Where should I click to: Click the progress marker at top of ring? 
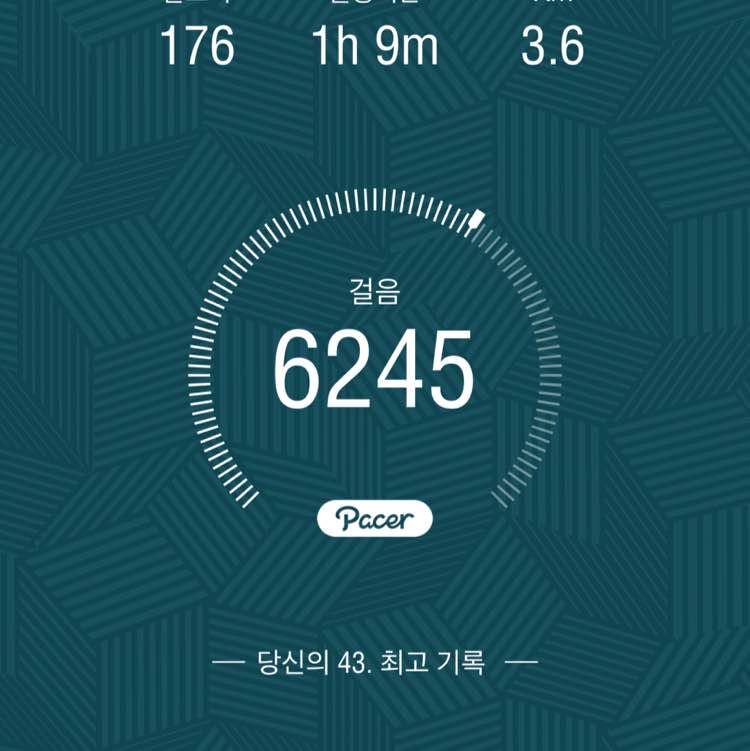click(478, 220)
